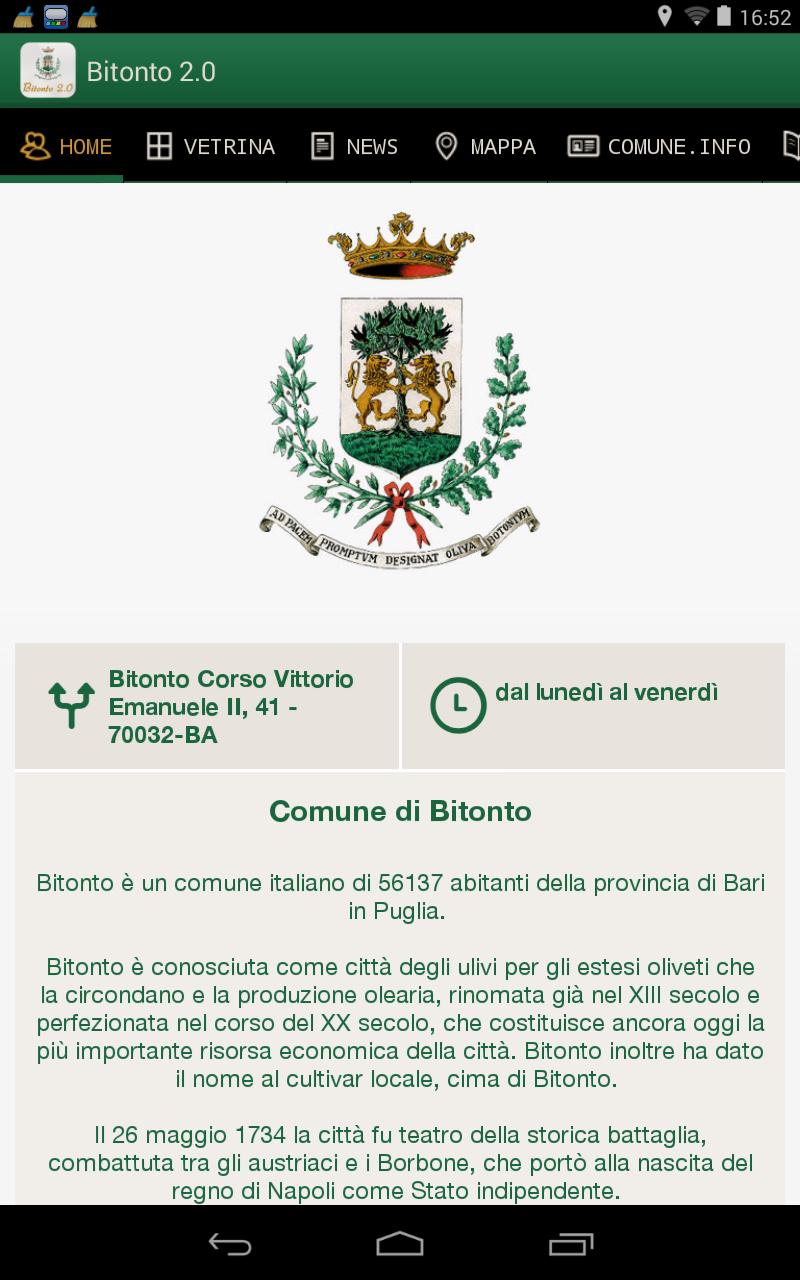Switch to the Vetrina tab
This screenshot has height=1280, width=800.
coord(210,147)
